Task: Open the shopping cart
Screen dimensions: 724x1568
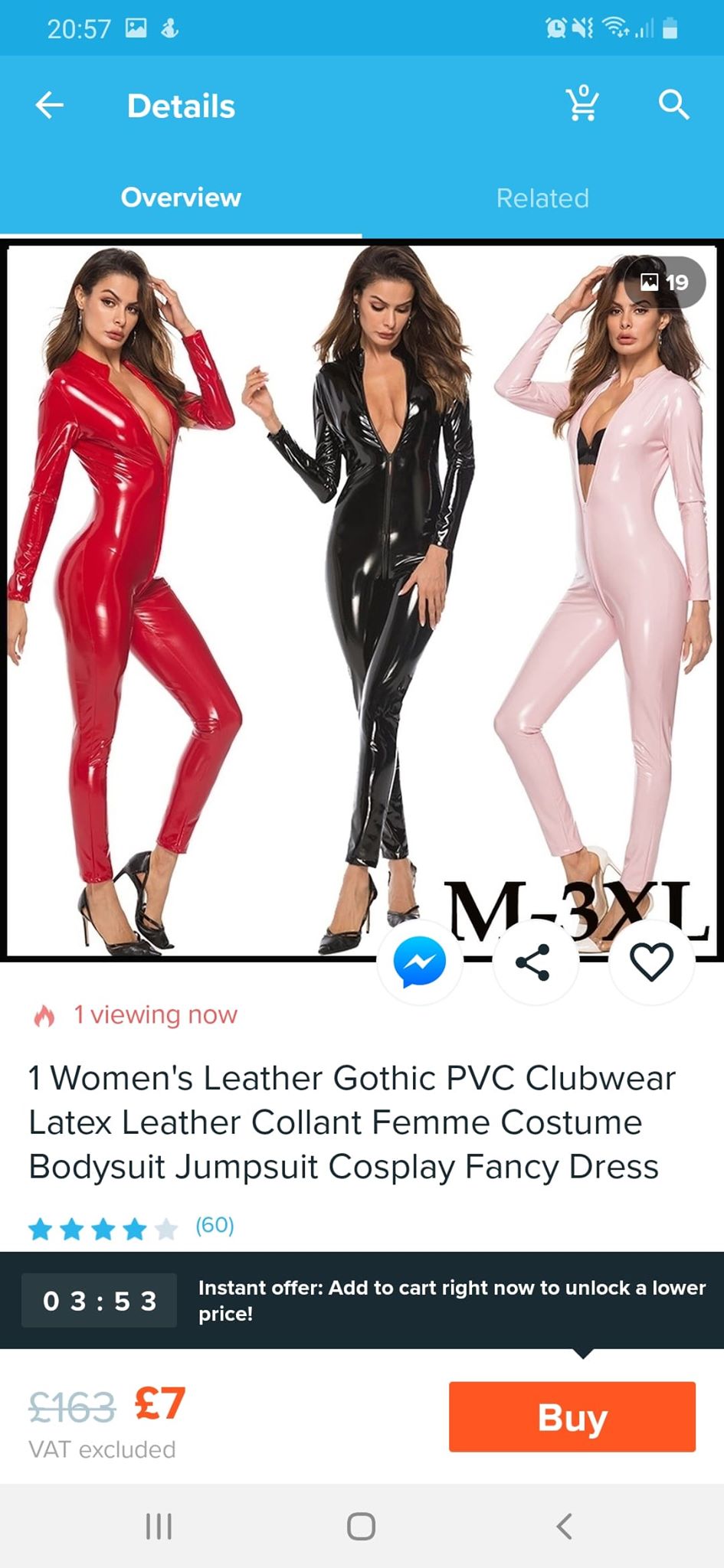Action: coord(582,104)
